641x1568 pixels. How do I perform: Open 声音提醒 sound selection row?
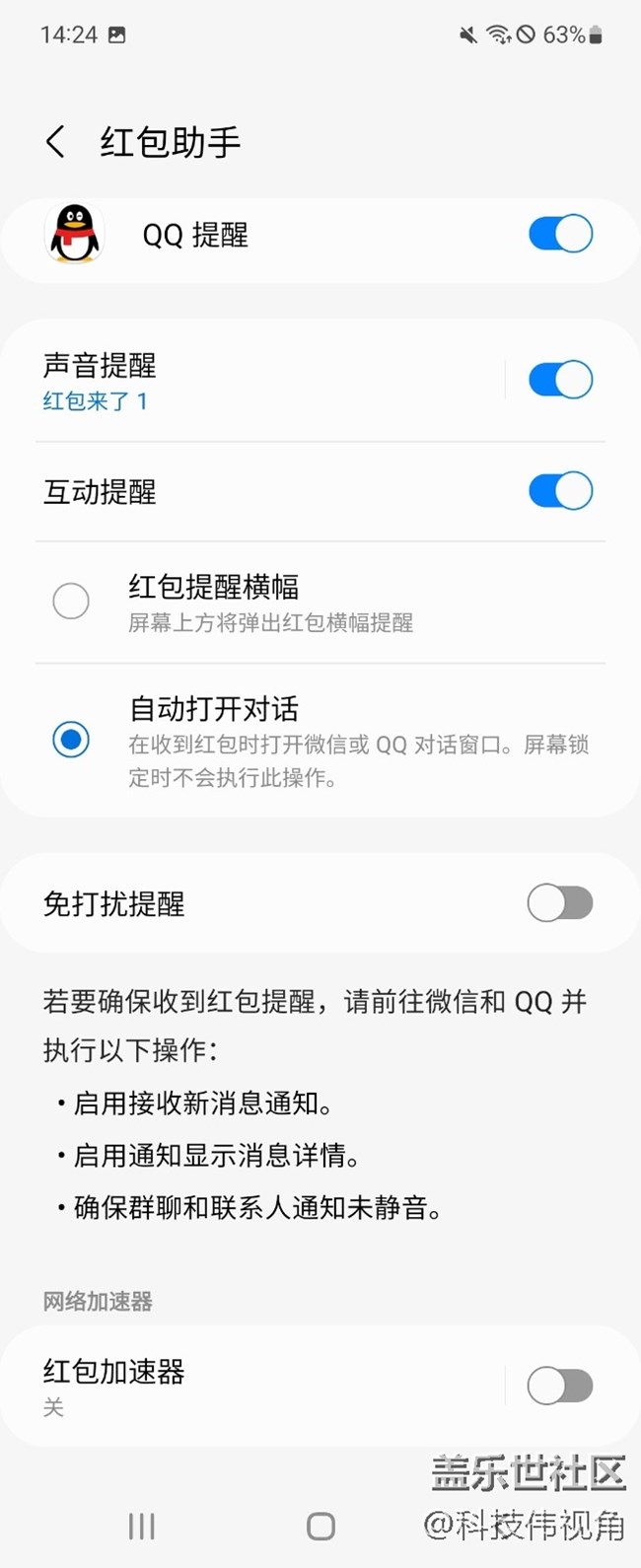[247, 381]
